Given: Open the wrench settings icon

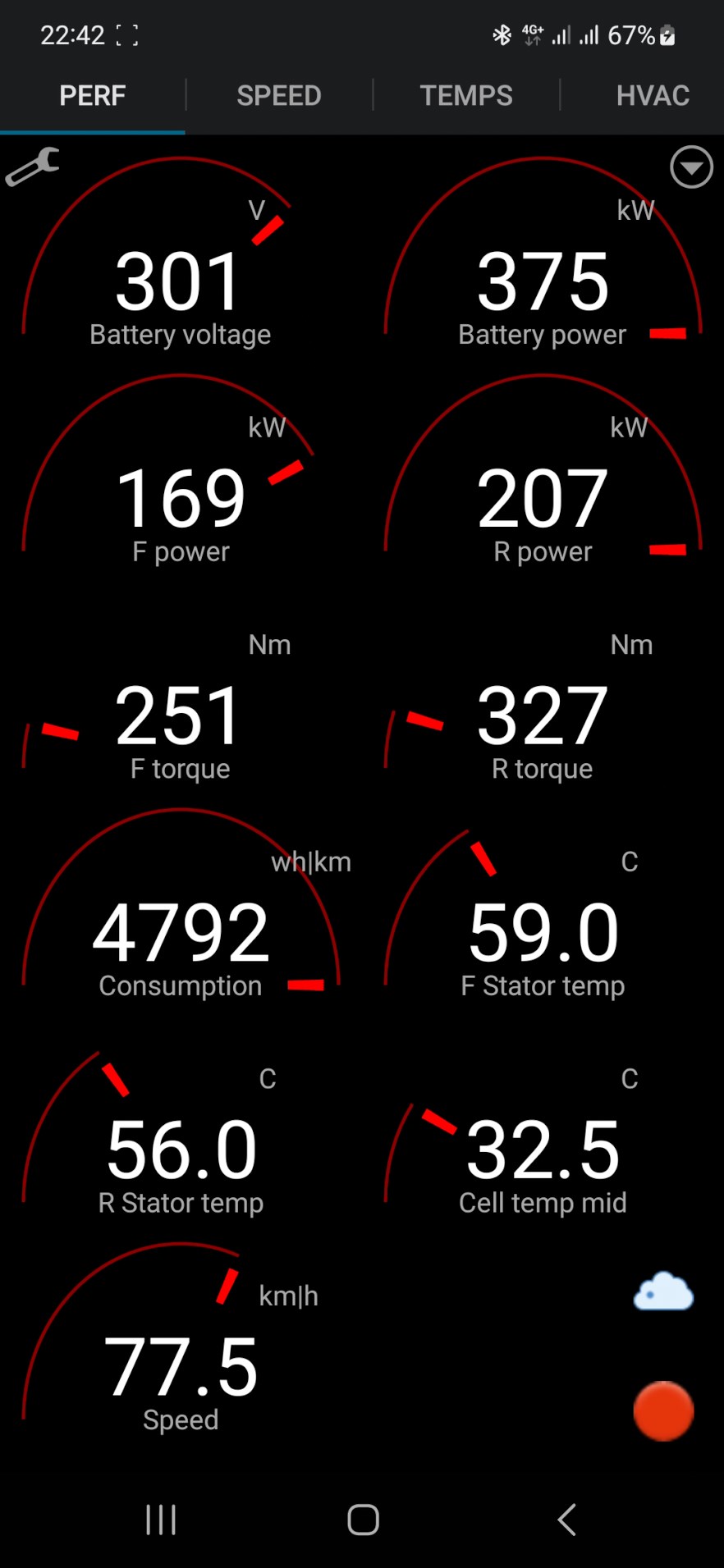Looking at the screenshot, I should (x=32, y=167).
